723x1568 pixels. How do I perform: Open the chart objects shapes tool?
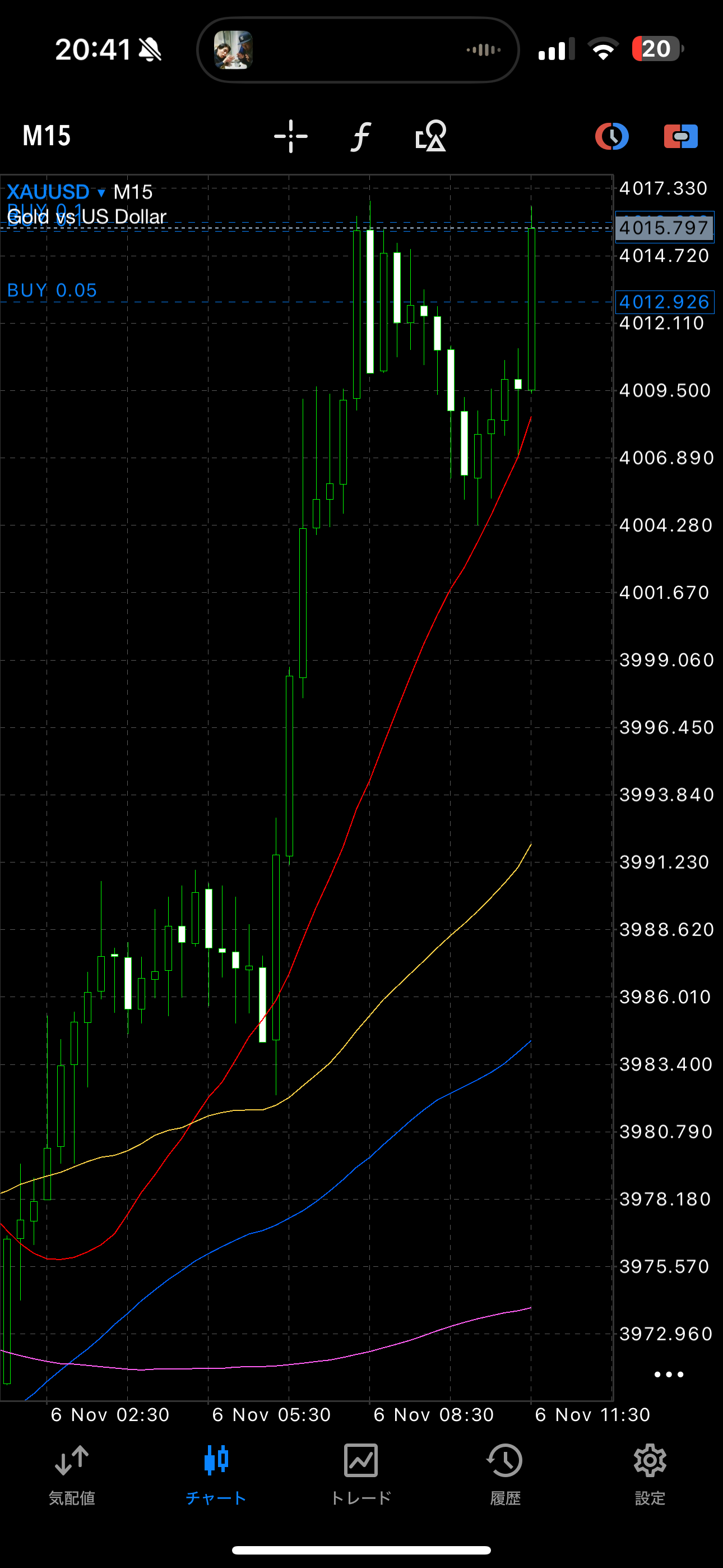tap(431, 136)
